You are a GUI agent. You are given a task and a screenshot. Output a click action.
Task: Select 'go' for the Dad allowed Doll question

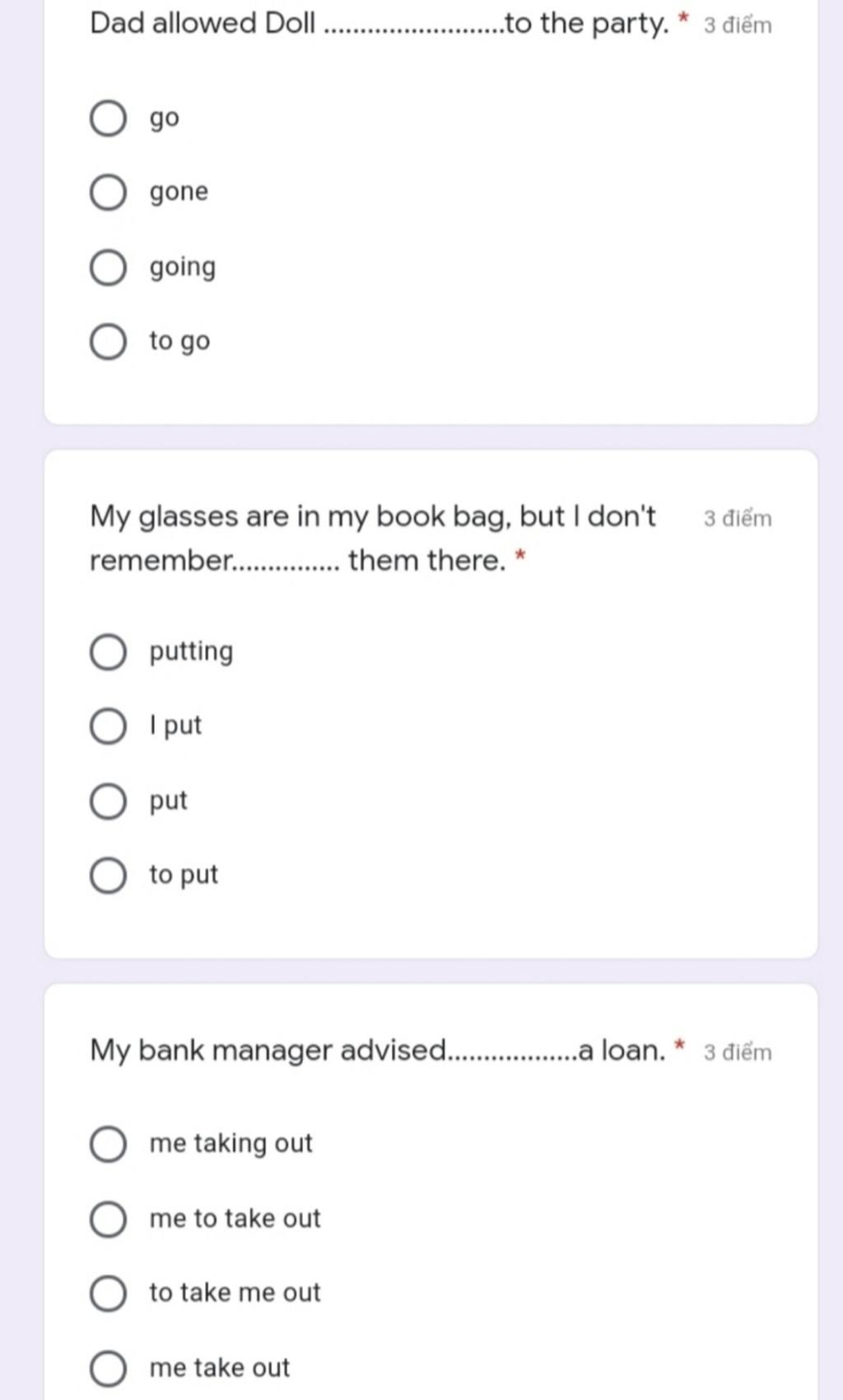108,119
